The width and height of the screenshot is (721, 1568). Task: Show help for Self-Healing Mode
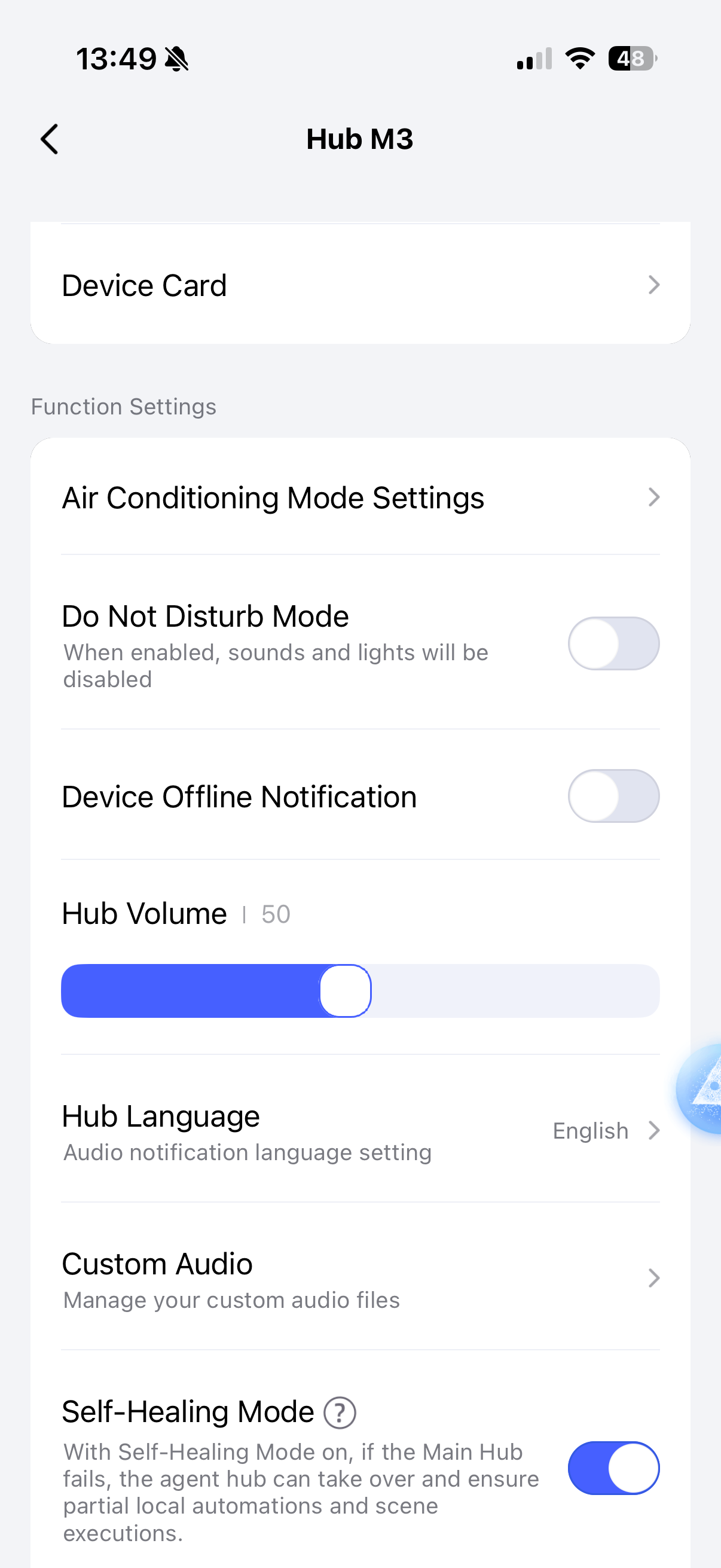(x=340, y=1413)
